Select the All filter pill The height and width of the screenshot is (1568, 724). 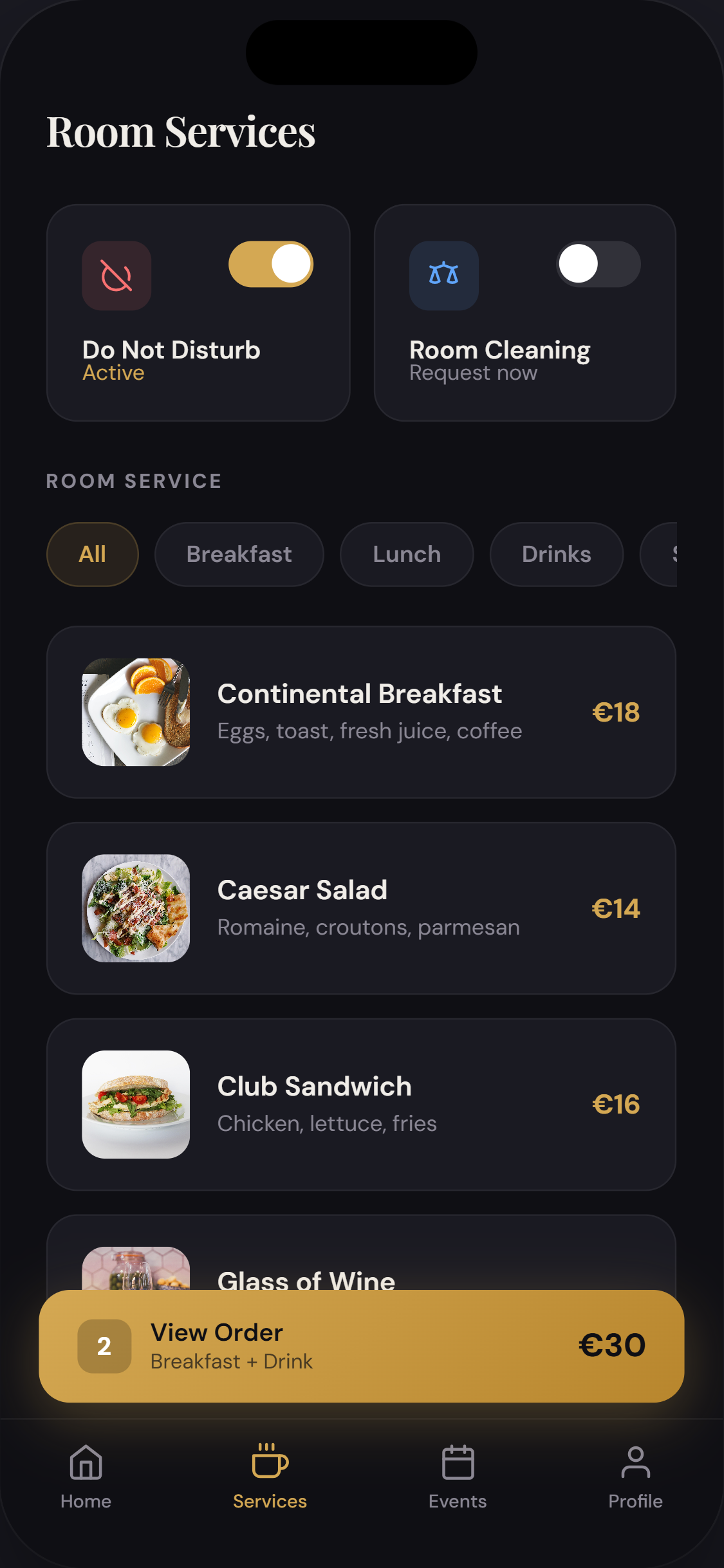coord(92,554)
